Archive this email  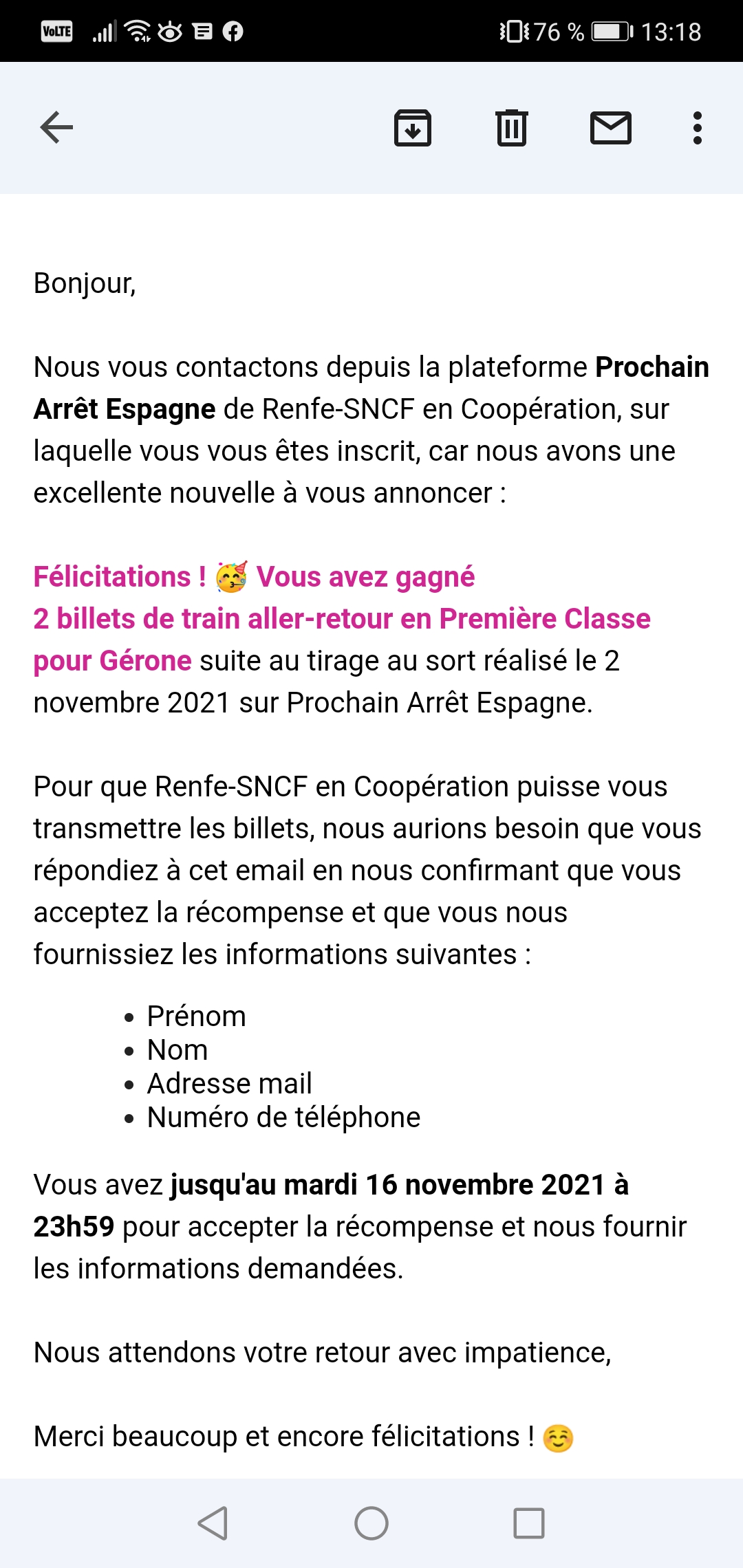(x=413, y=128)
